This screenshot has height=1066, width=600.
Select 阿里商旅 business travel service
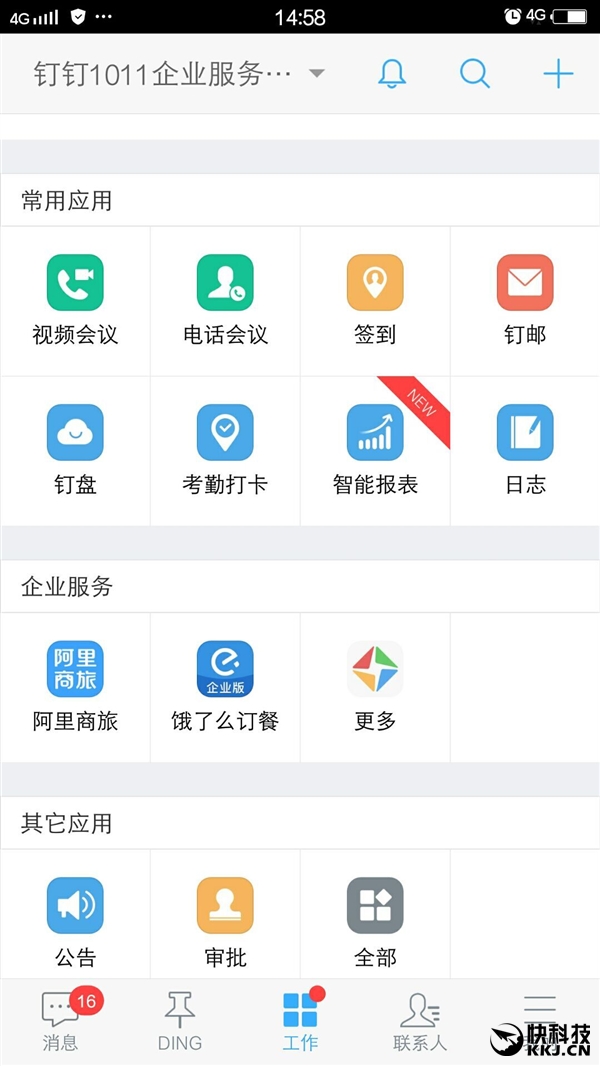(x=75, y=687)
